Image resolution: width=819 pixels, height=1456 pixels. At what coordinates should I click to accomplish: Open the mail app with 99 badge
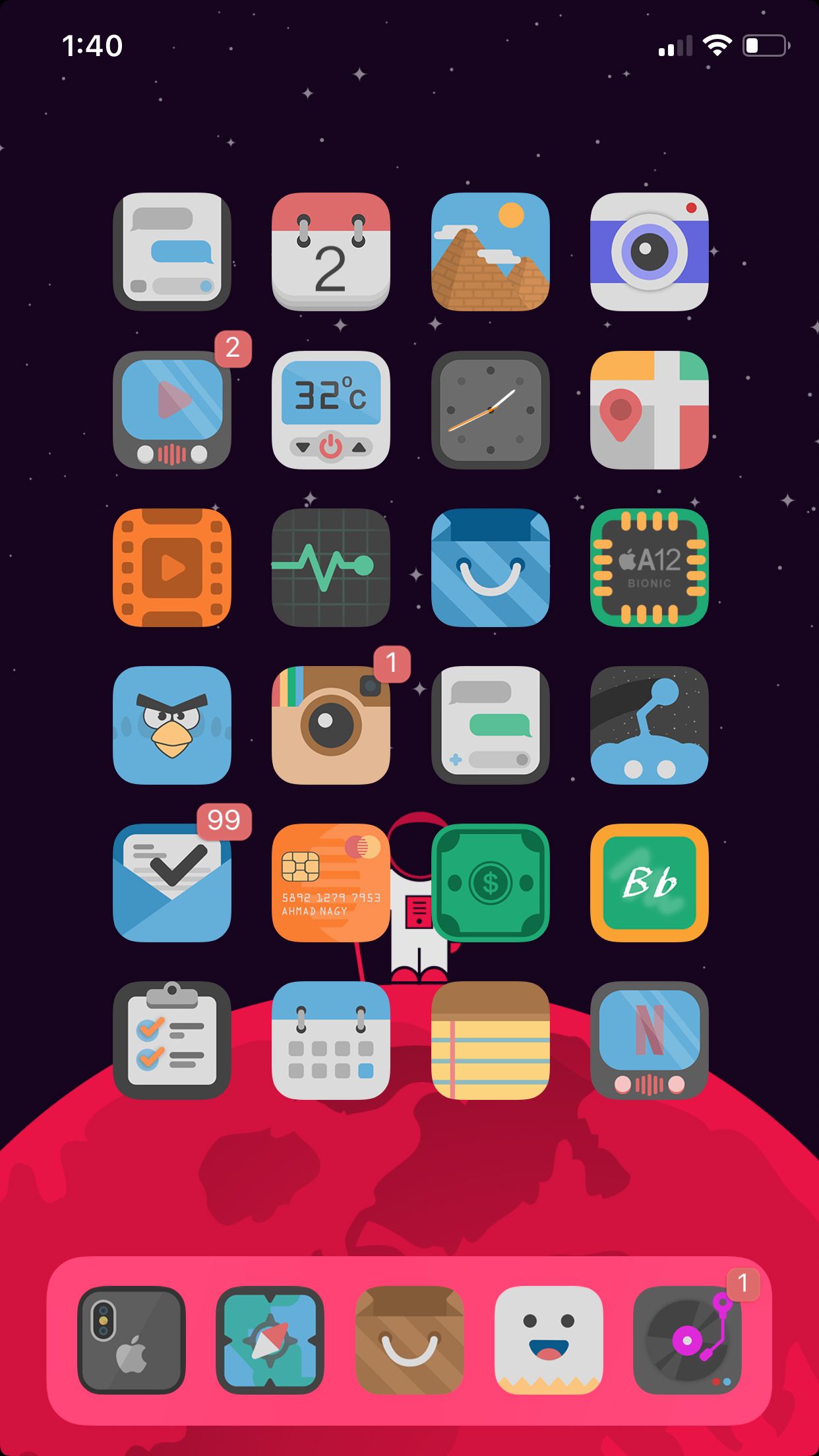(x=172, y=882)
